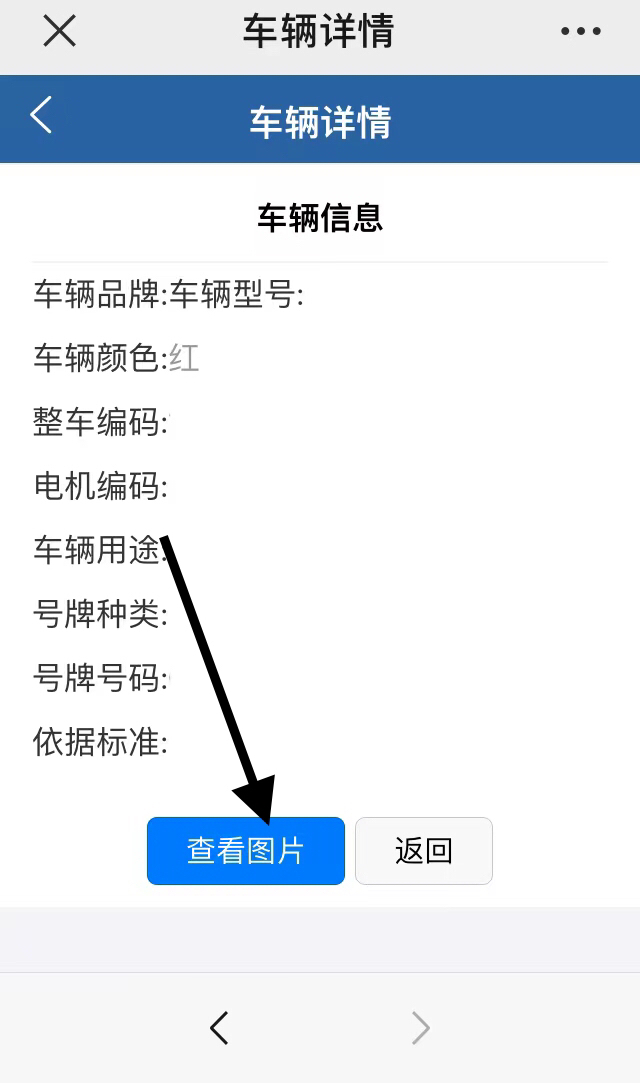Tap the 查看图片 button
The image size is (640, 1083).
pyautogui.click(x=245, y=851)
